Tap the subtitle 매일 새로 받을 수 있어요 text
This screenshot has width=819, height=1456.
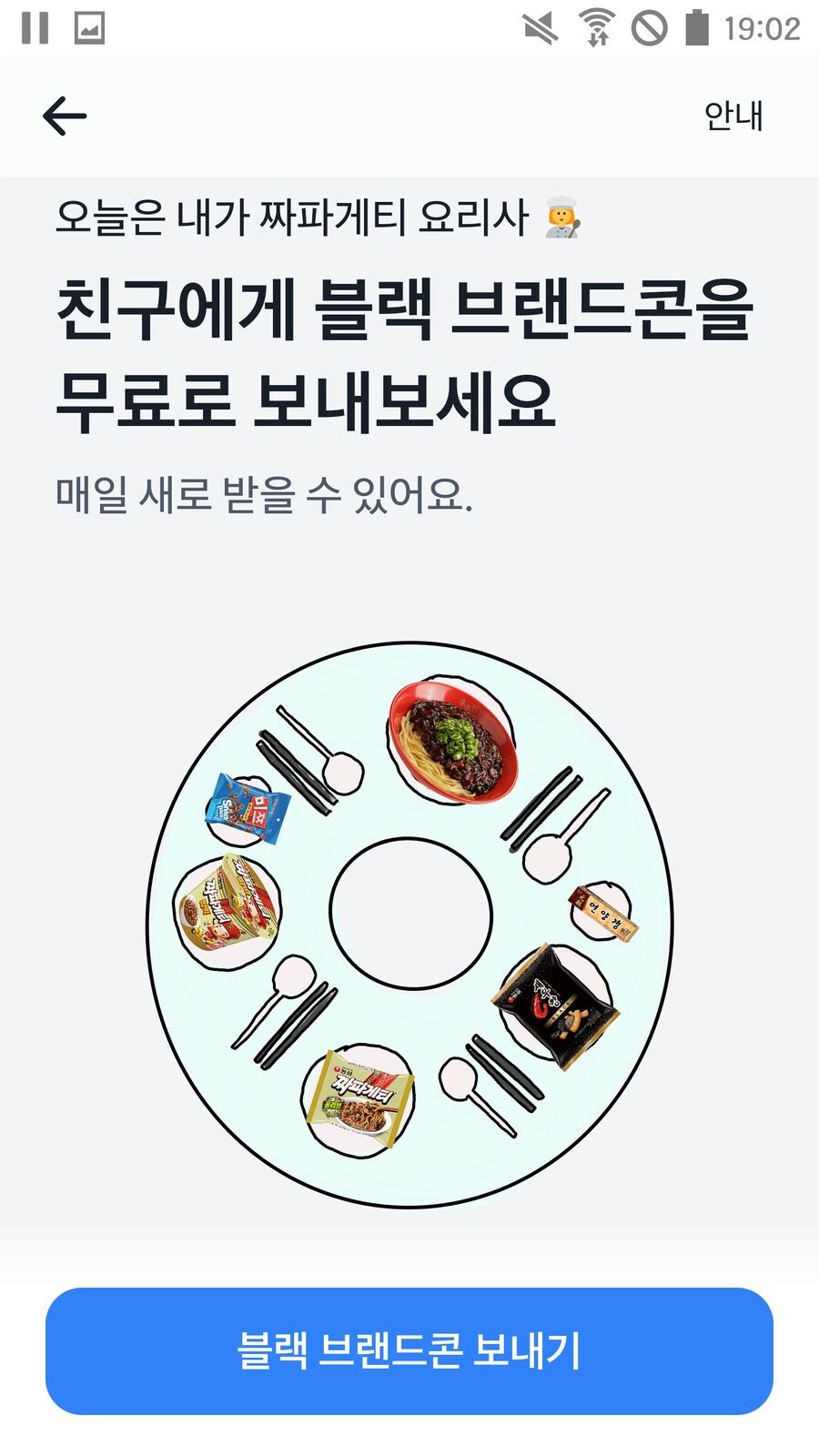[263, 492]
